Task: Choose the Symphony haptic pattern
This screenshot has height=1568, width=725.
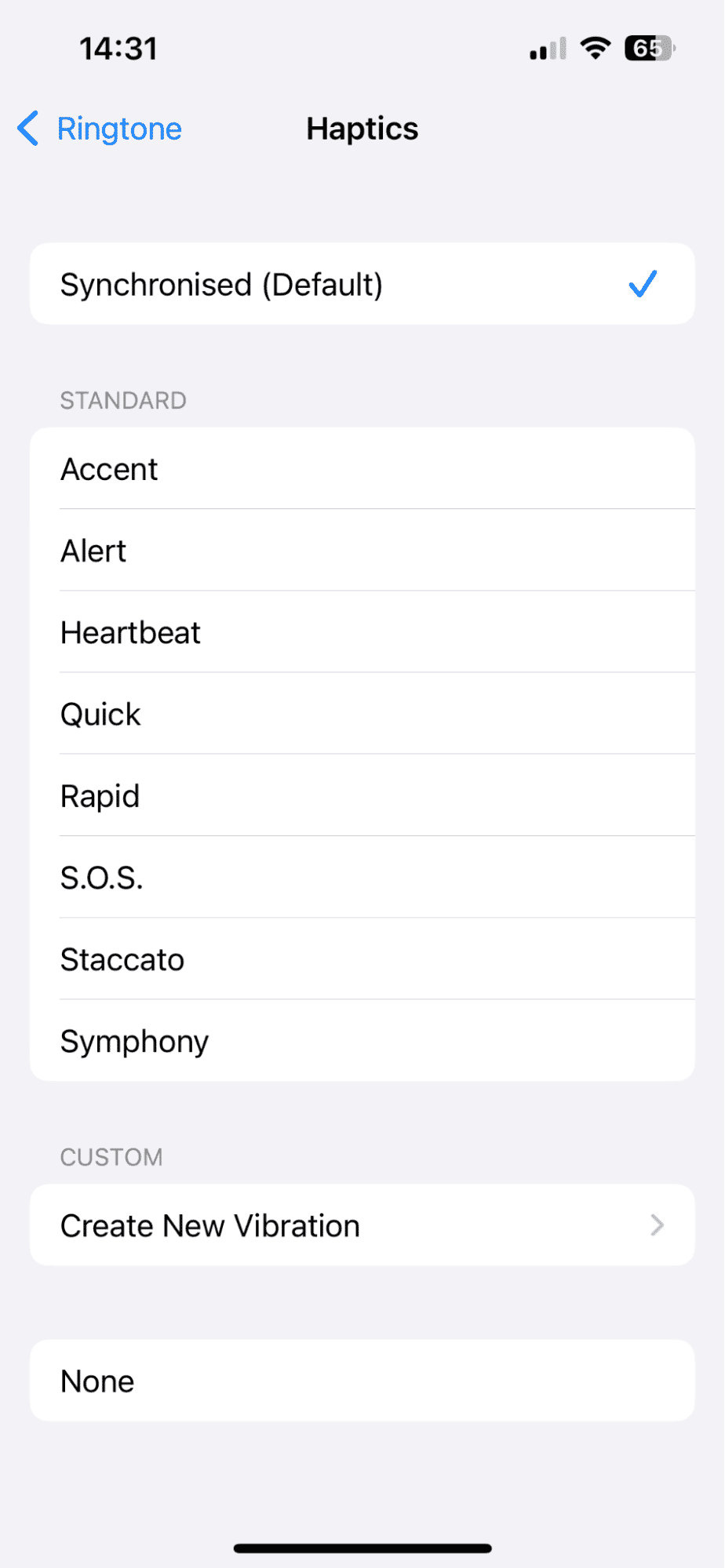Action: (134, 1041)
